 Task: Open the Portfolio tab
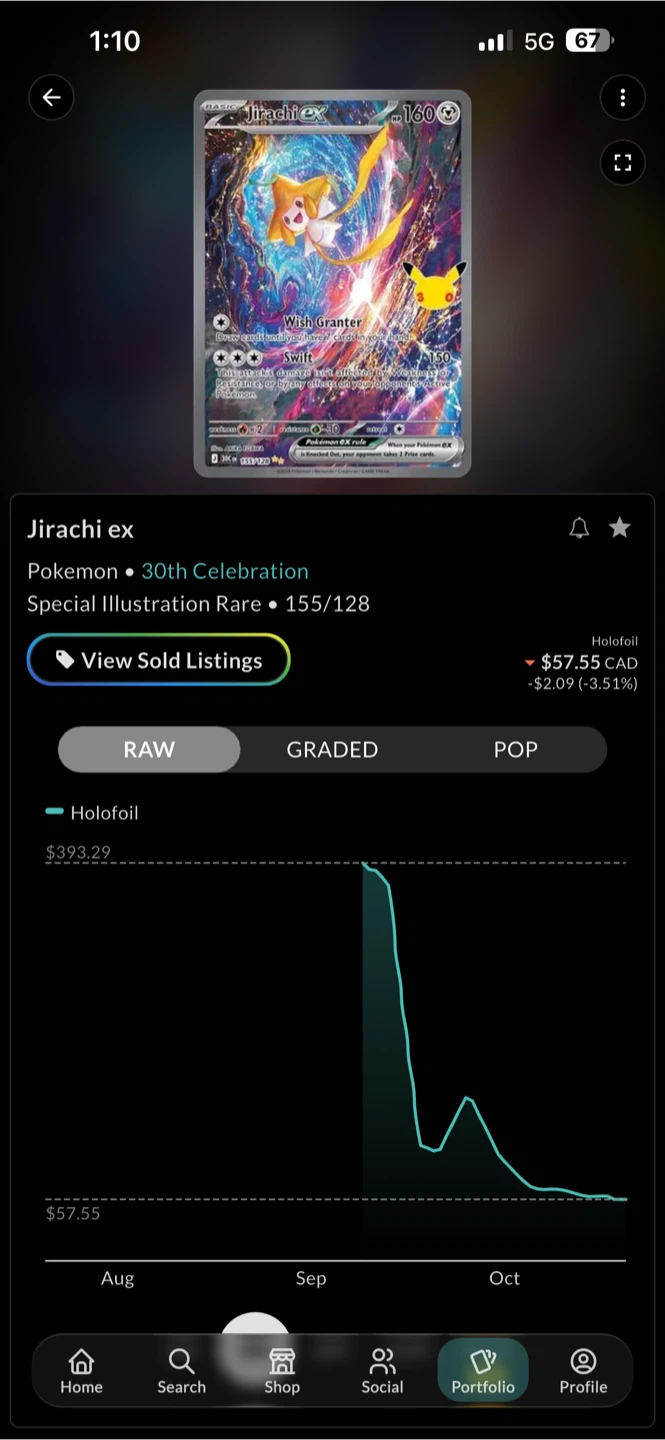point(483,1370)
